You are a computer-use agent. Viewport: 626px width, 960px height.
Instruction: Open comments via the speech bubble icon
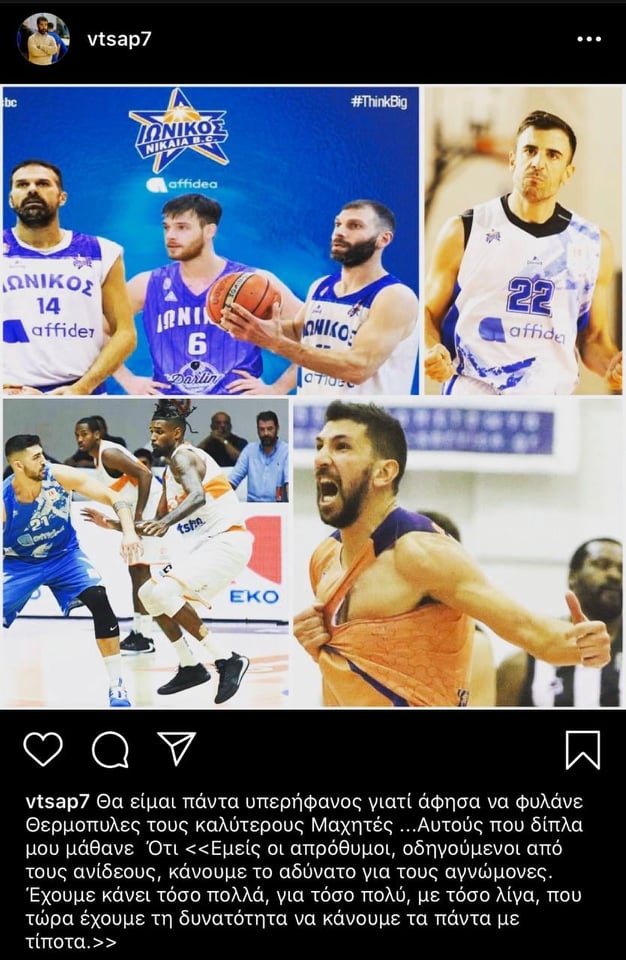pos(110,749)
